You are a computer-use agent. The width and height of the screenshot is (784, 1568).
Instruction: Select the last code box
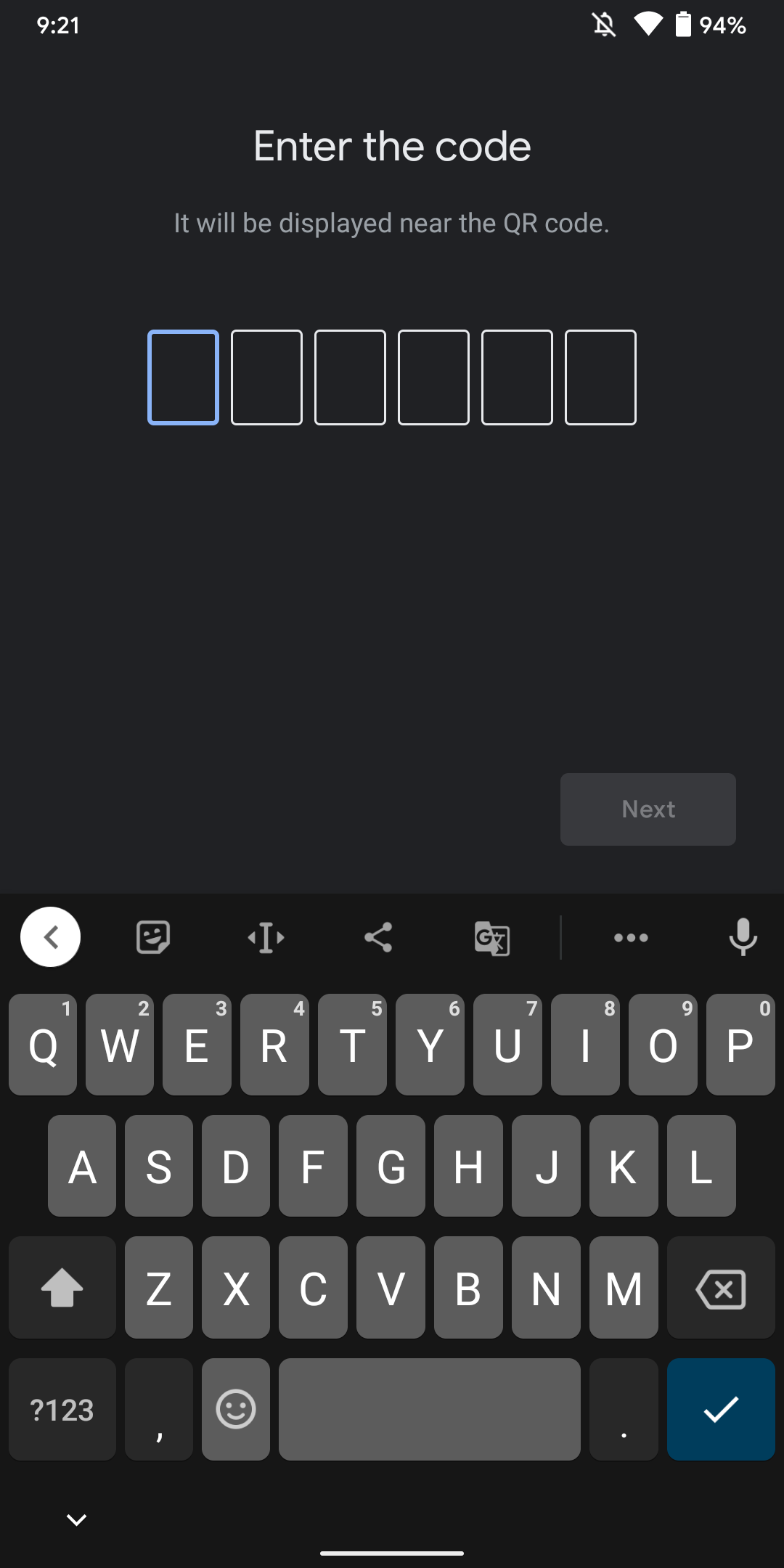pyautogui.click(x=600, y=377)
